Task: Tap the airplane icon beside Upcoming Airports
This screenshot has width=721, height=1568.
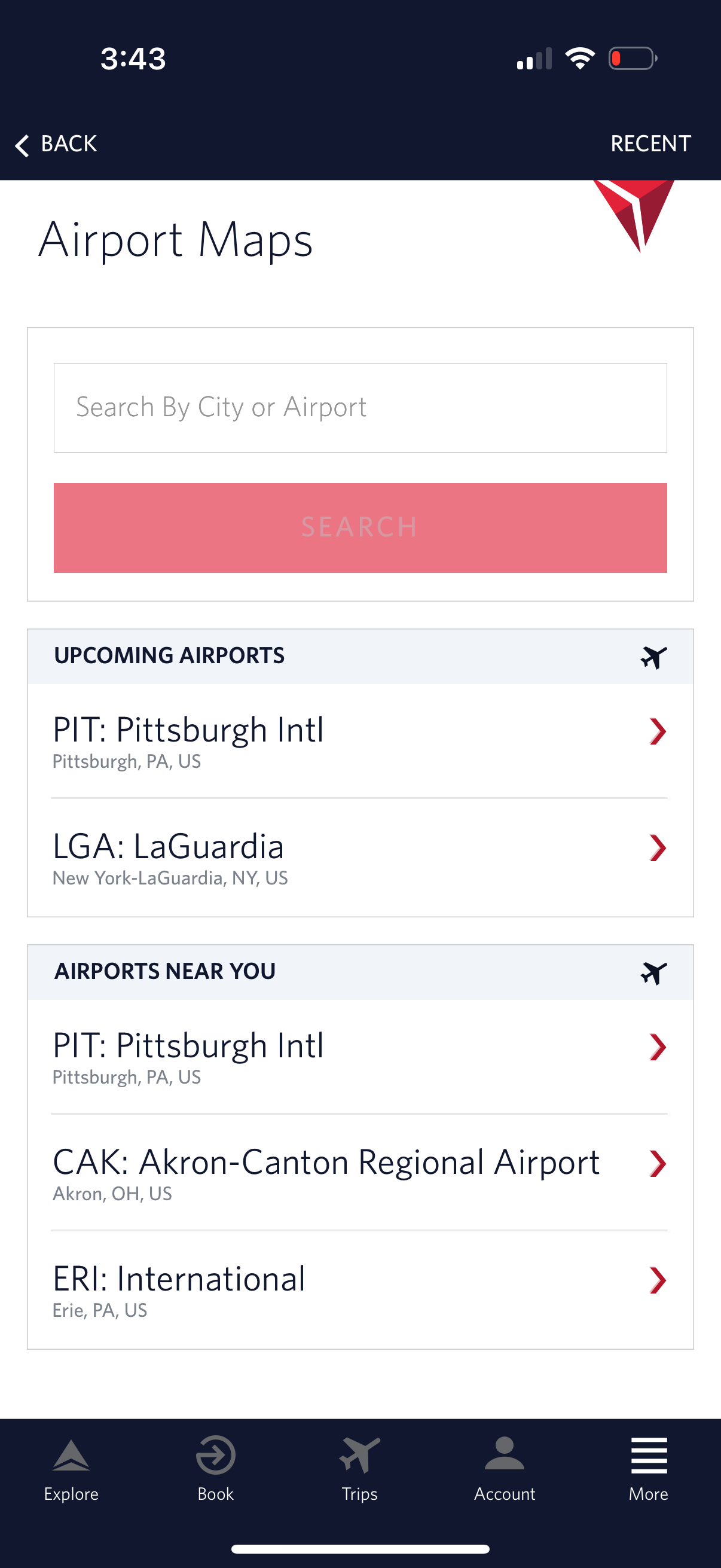Action: (652, 657)
